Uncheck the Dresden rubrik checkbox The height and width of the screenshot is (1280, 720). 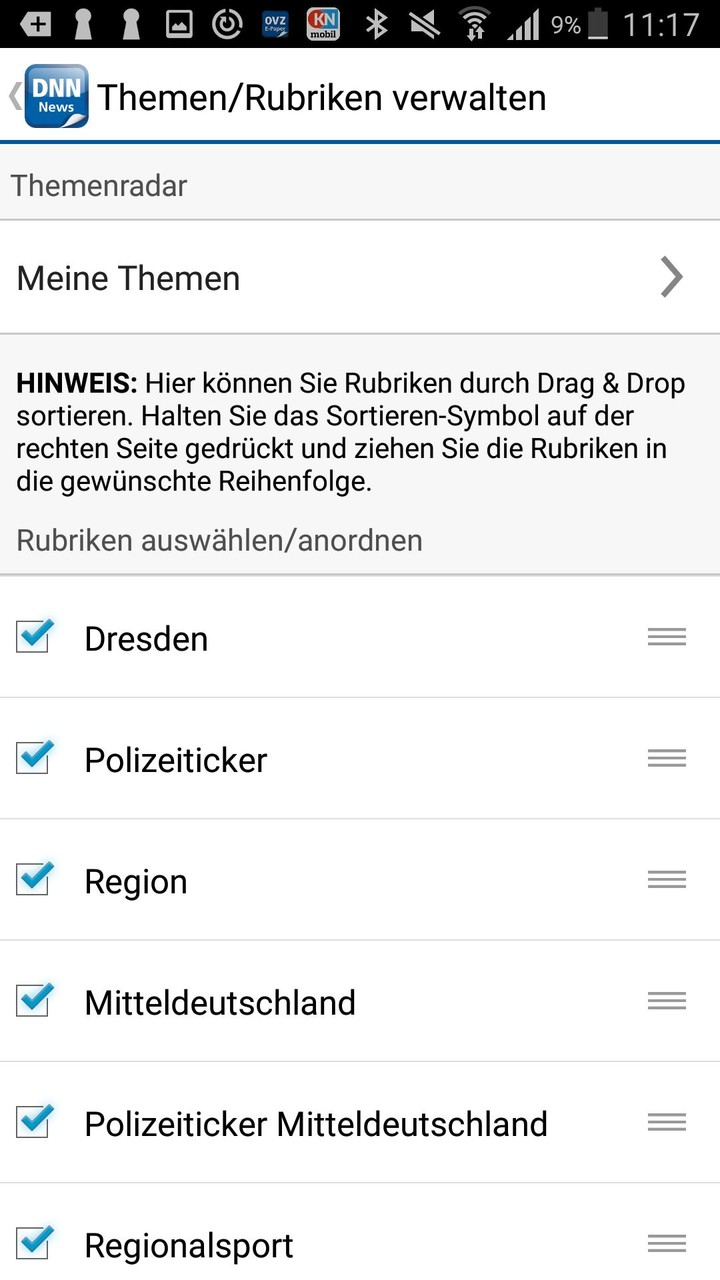pos(33,636)
